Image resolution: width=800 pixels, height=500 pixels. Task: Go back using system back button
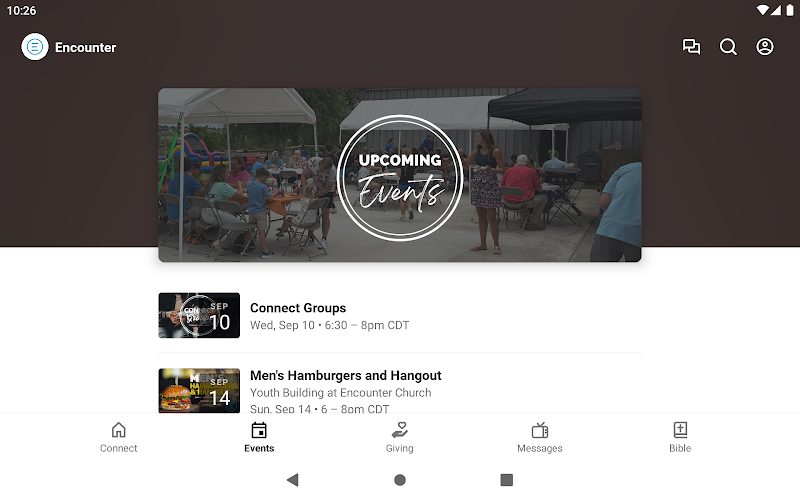292,480
